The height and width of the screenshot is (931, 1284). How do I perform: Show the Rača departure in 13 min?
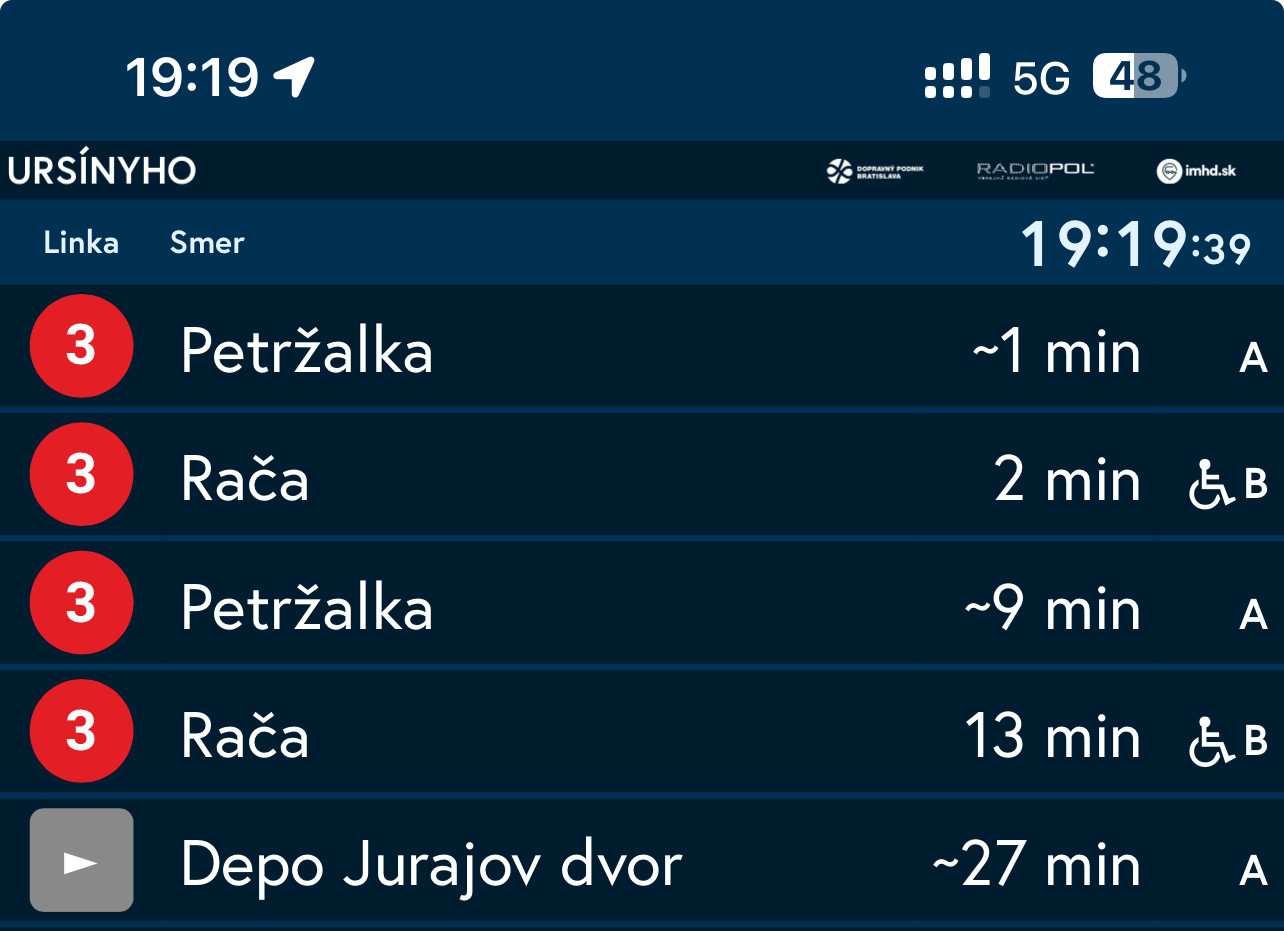click(x=640, y=735)
